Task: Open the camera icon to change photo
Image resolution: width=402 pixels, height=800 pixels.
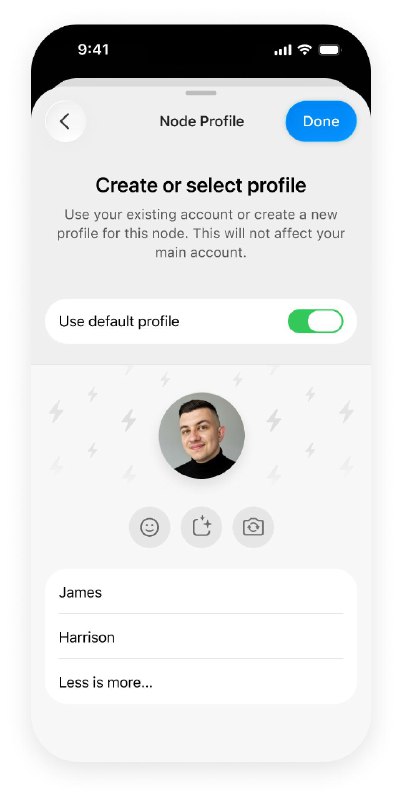Action: pyautogui.click(x=254, y=527)
